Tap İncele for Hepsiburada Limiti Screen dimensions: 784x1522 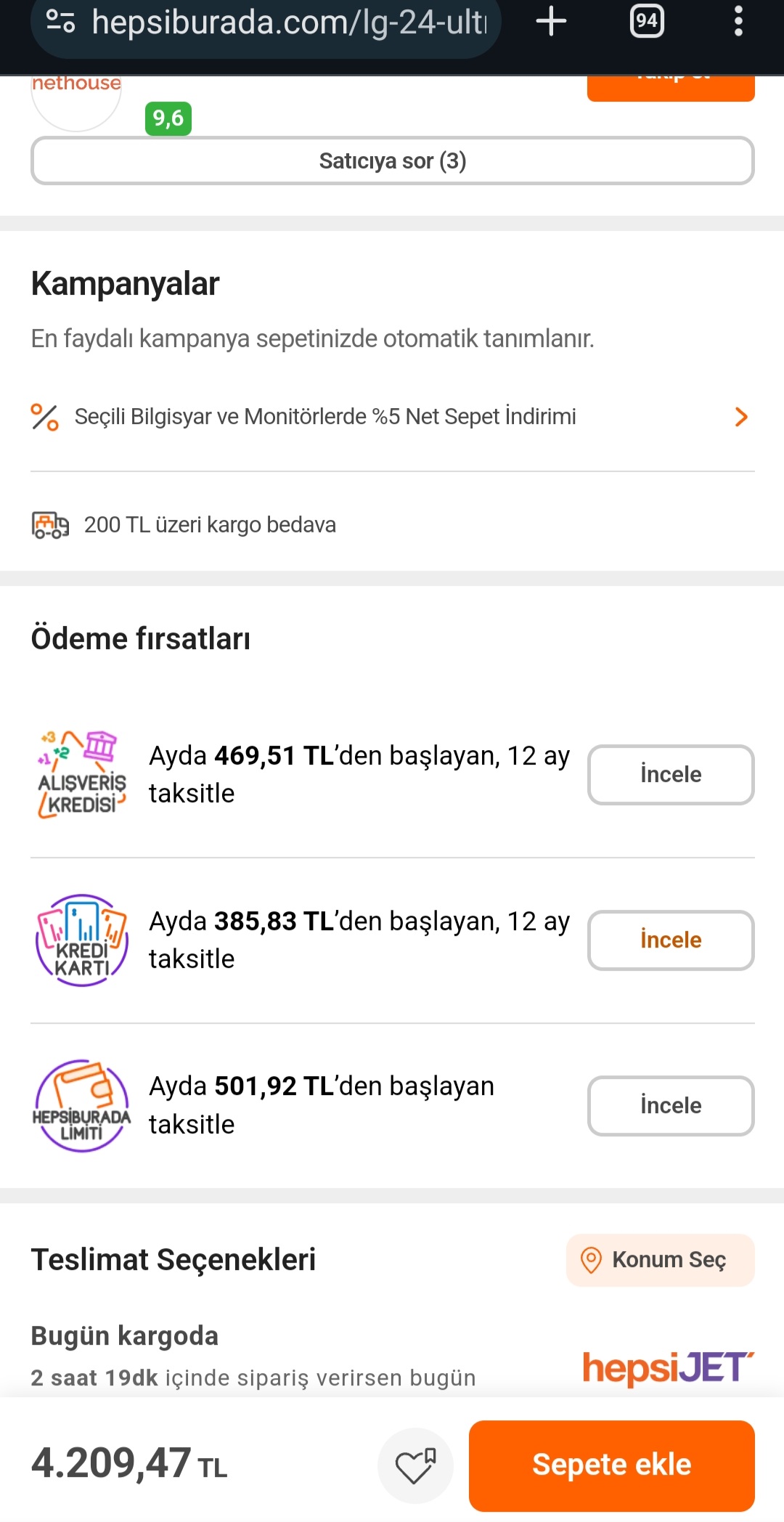pos(670,1105)
